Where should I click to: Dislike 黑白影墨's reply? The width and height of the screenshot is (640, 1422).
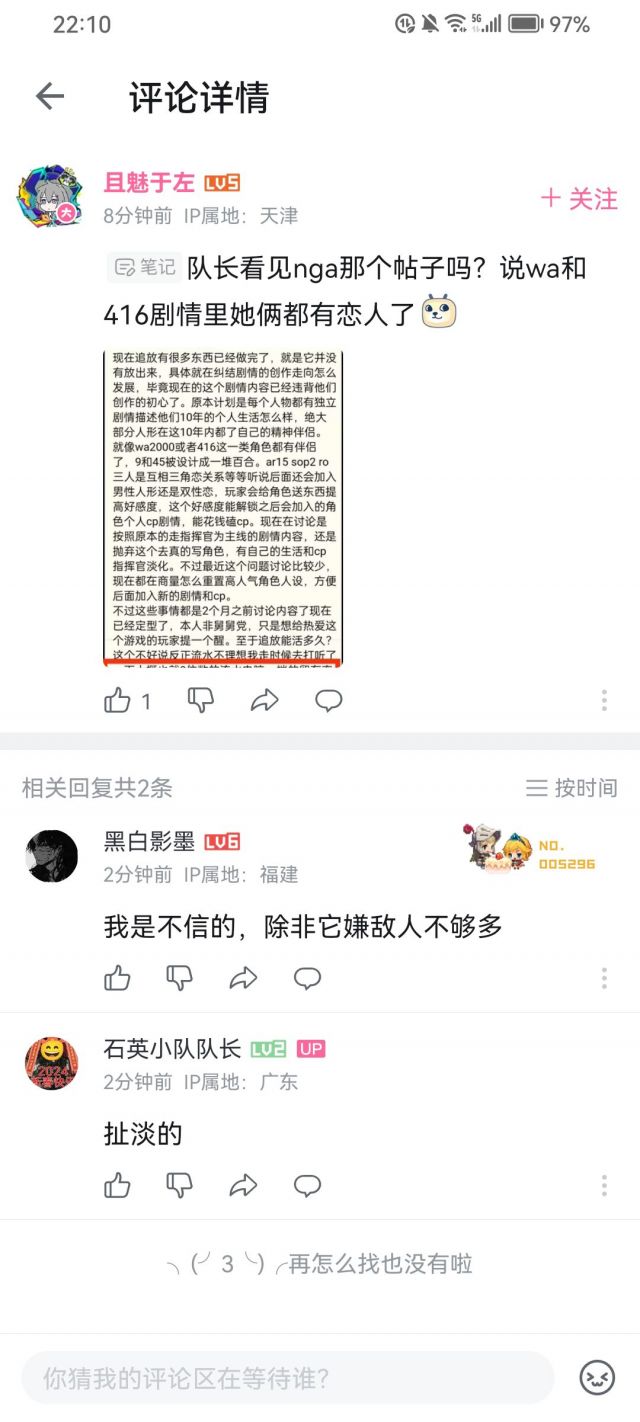pos(179,978)
